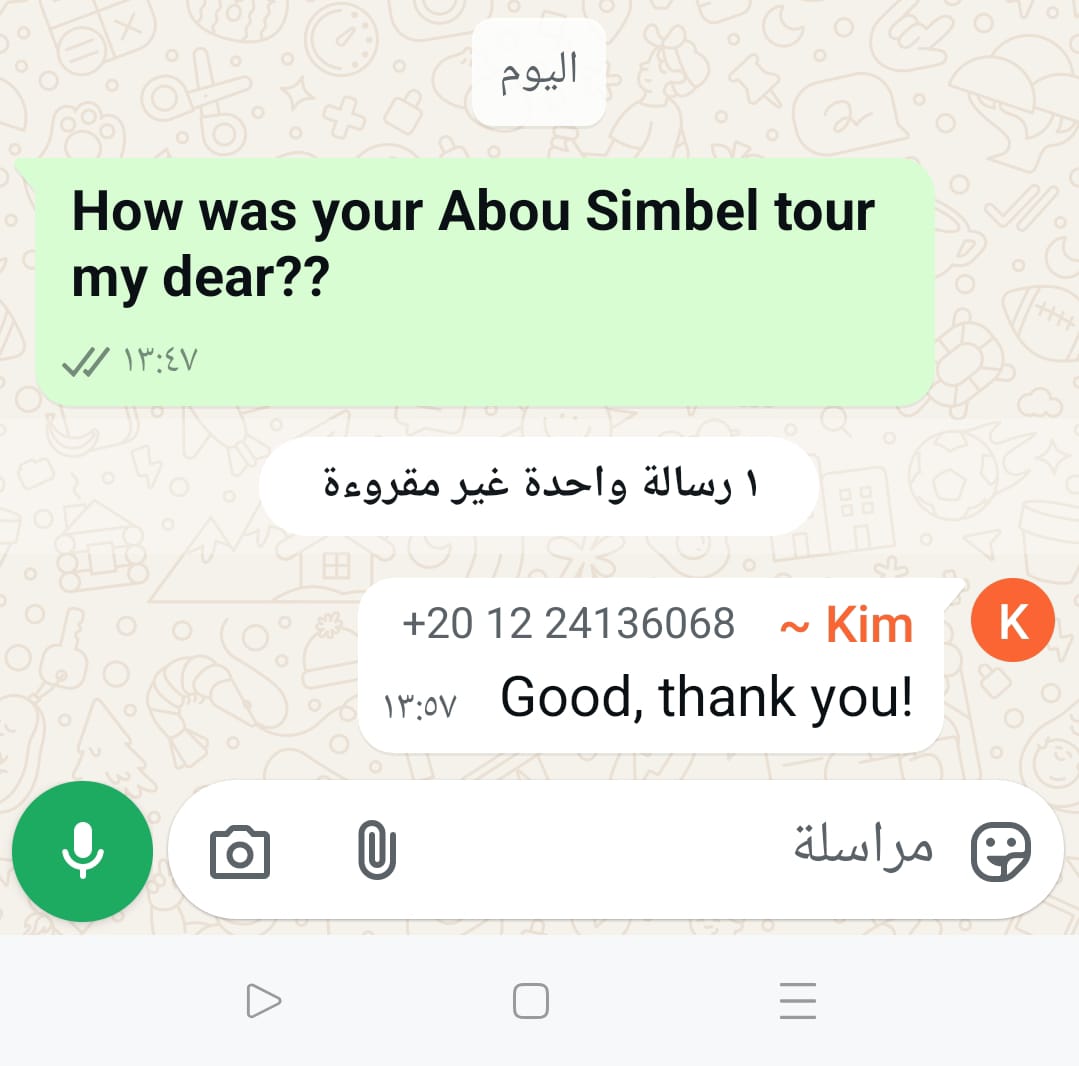Open Kim's profile avatar

[1012, 620]
